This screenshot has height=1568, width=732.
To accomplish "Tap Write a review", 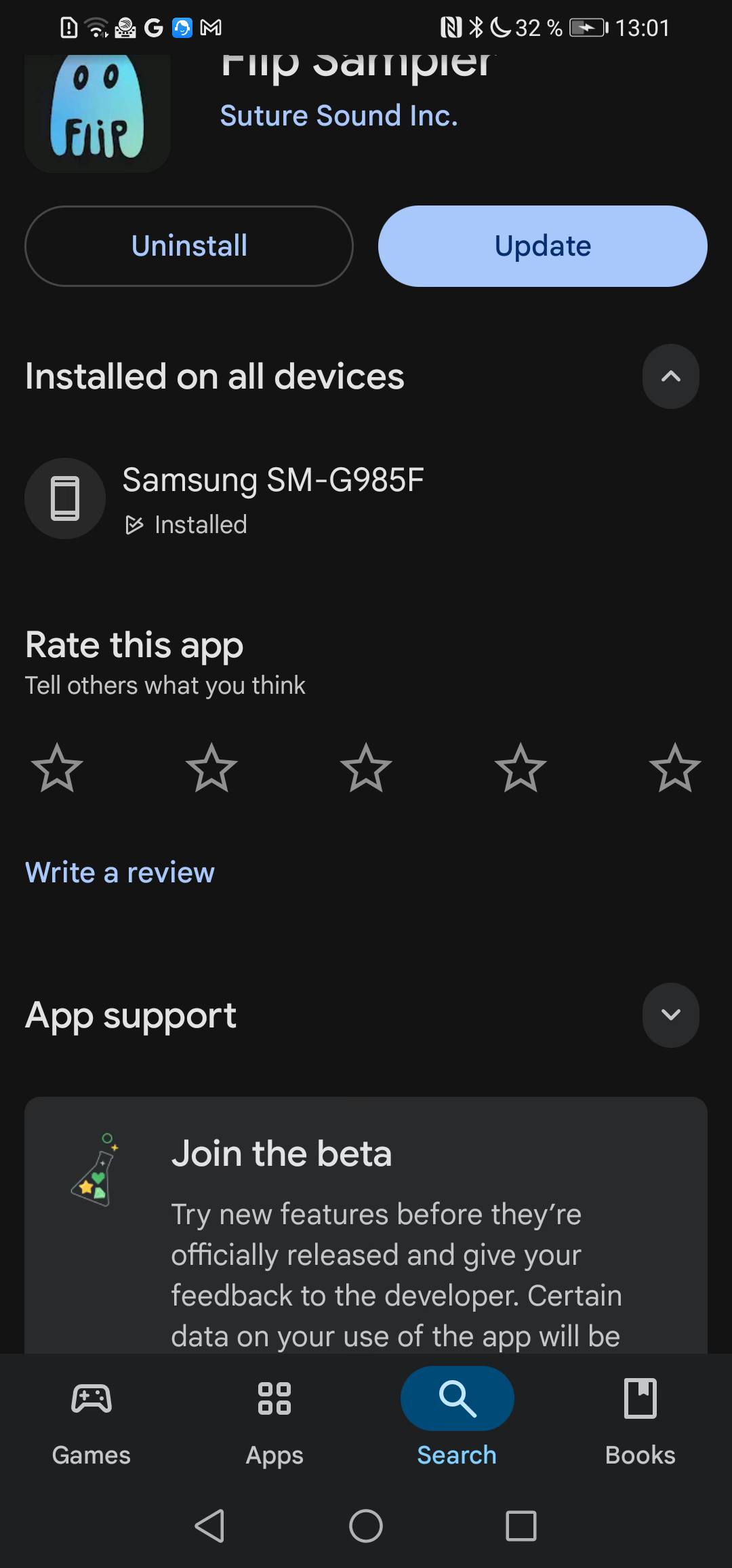I will pyautogui.click(x=120, y=872).
